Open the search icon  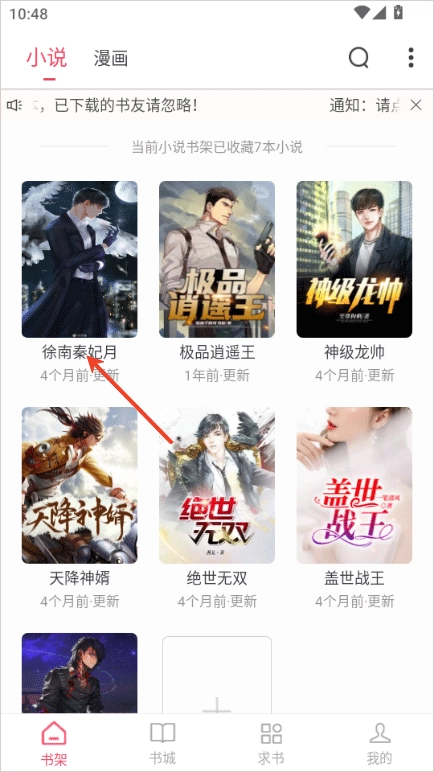click(x=359, y=58)
